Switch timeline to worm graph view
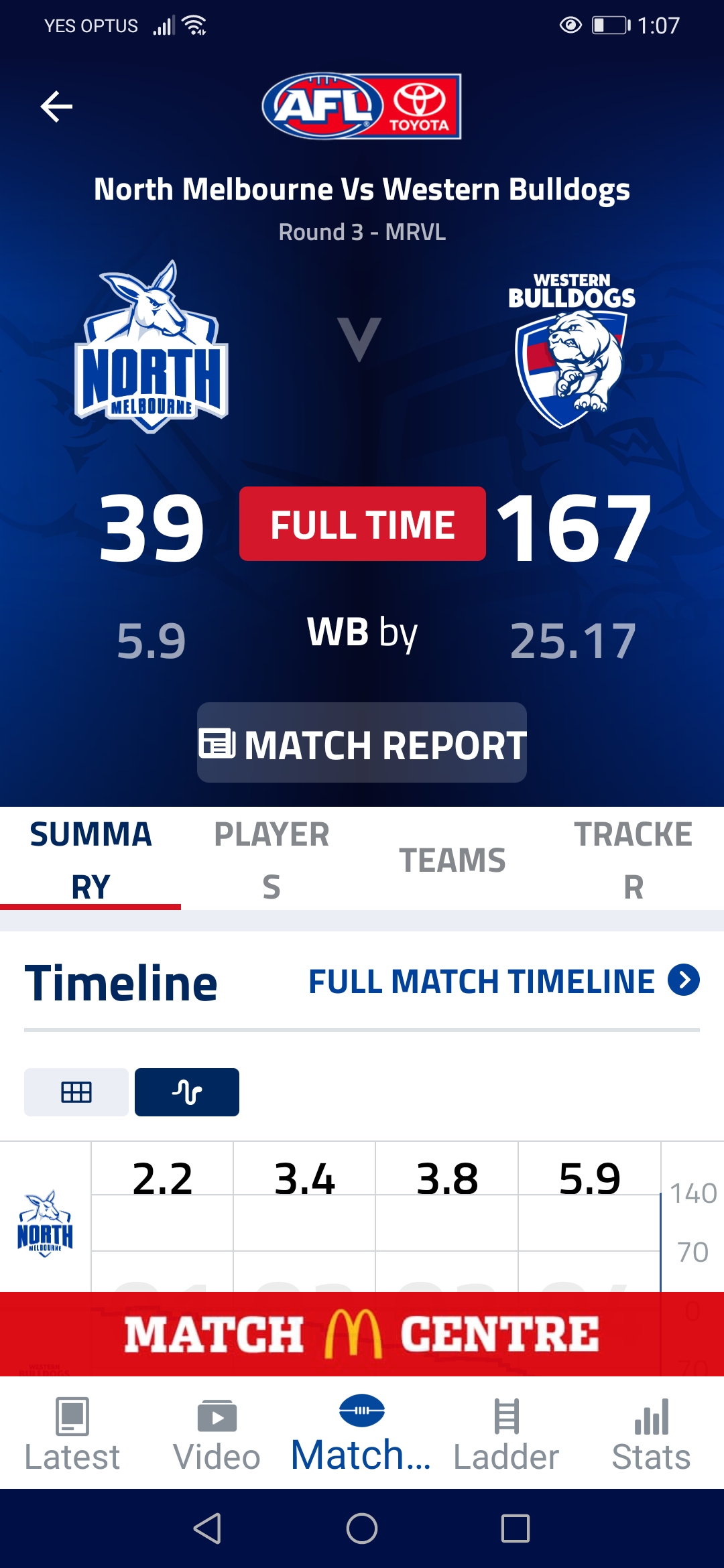 click(187, 1092)
